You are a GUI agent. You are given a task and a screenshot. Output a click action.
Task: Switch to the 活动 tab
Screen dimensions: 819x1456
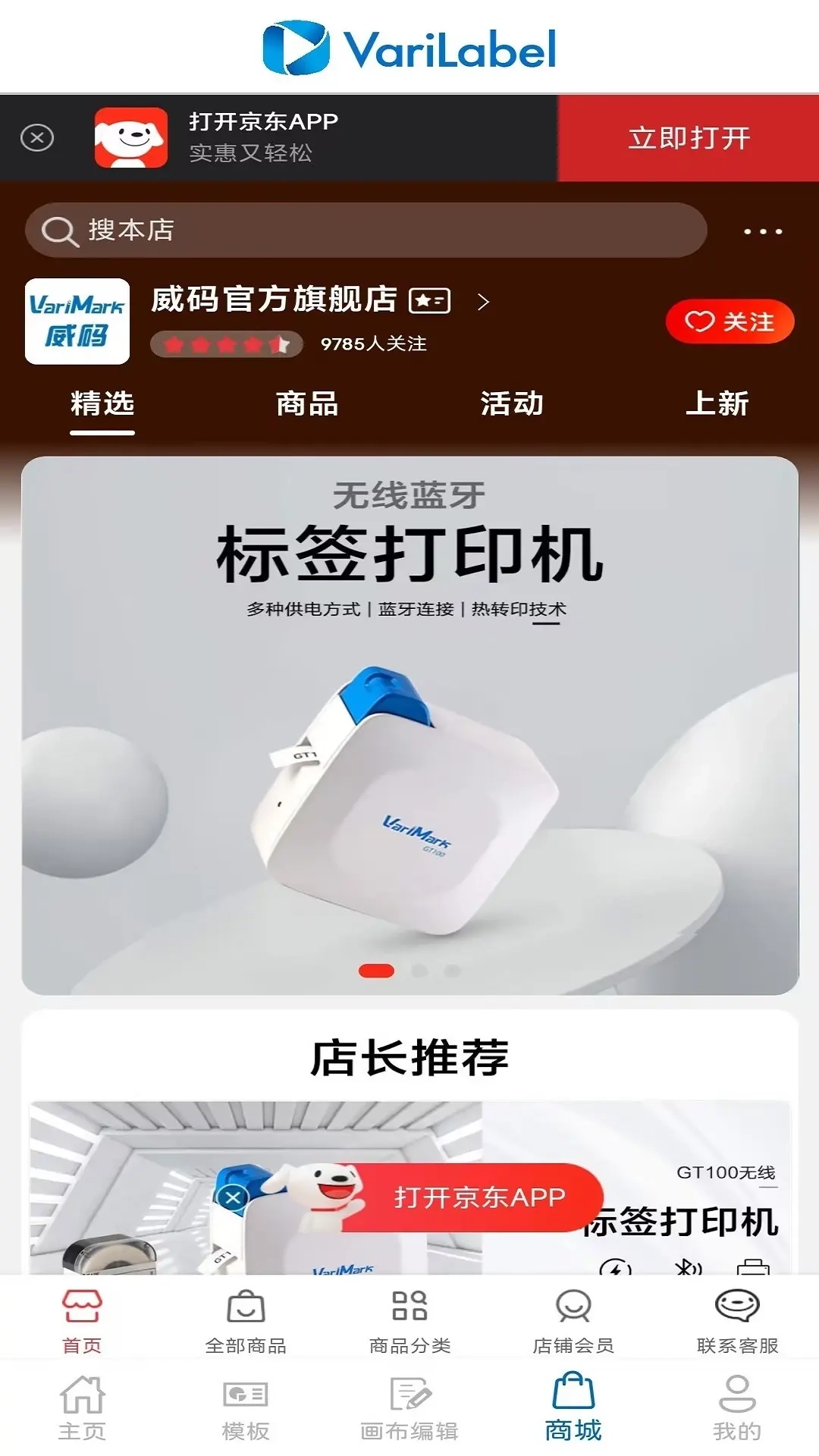point(512,405)
